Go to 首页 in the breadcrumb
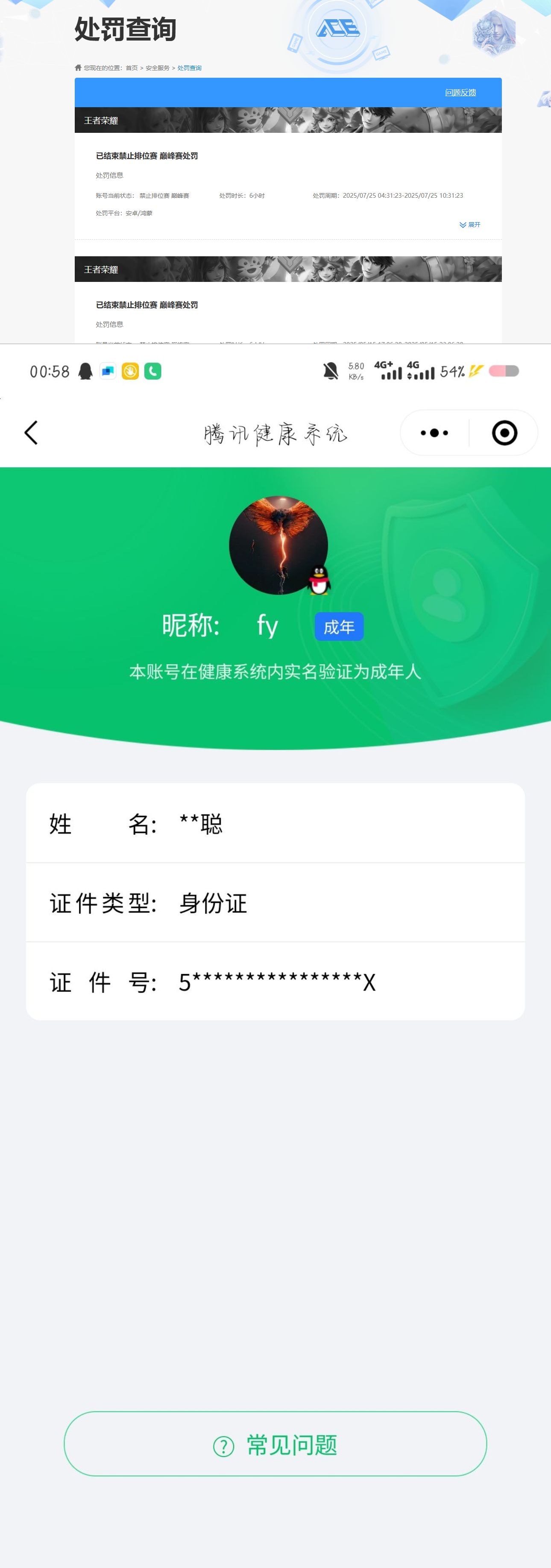Image resolution: width=551 pixels, height=1568 pixels. (132, 68)
